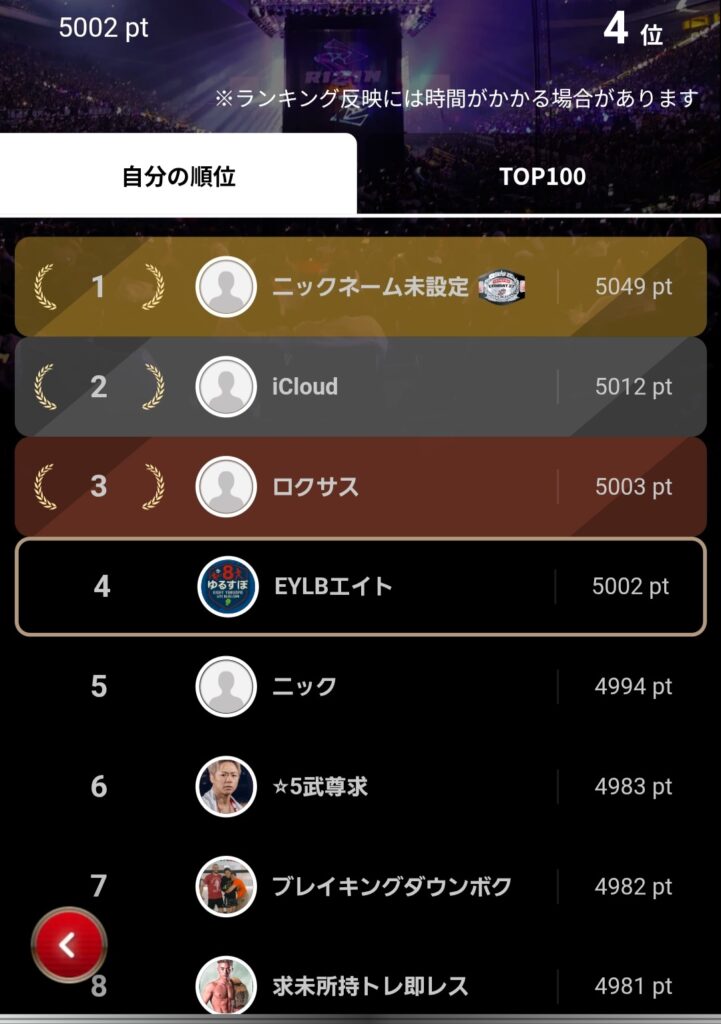Open ブレイキングダウンボク ranking row
721x1024 pixels.
(x=390, y=887)
